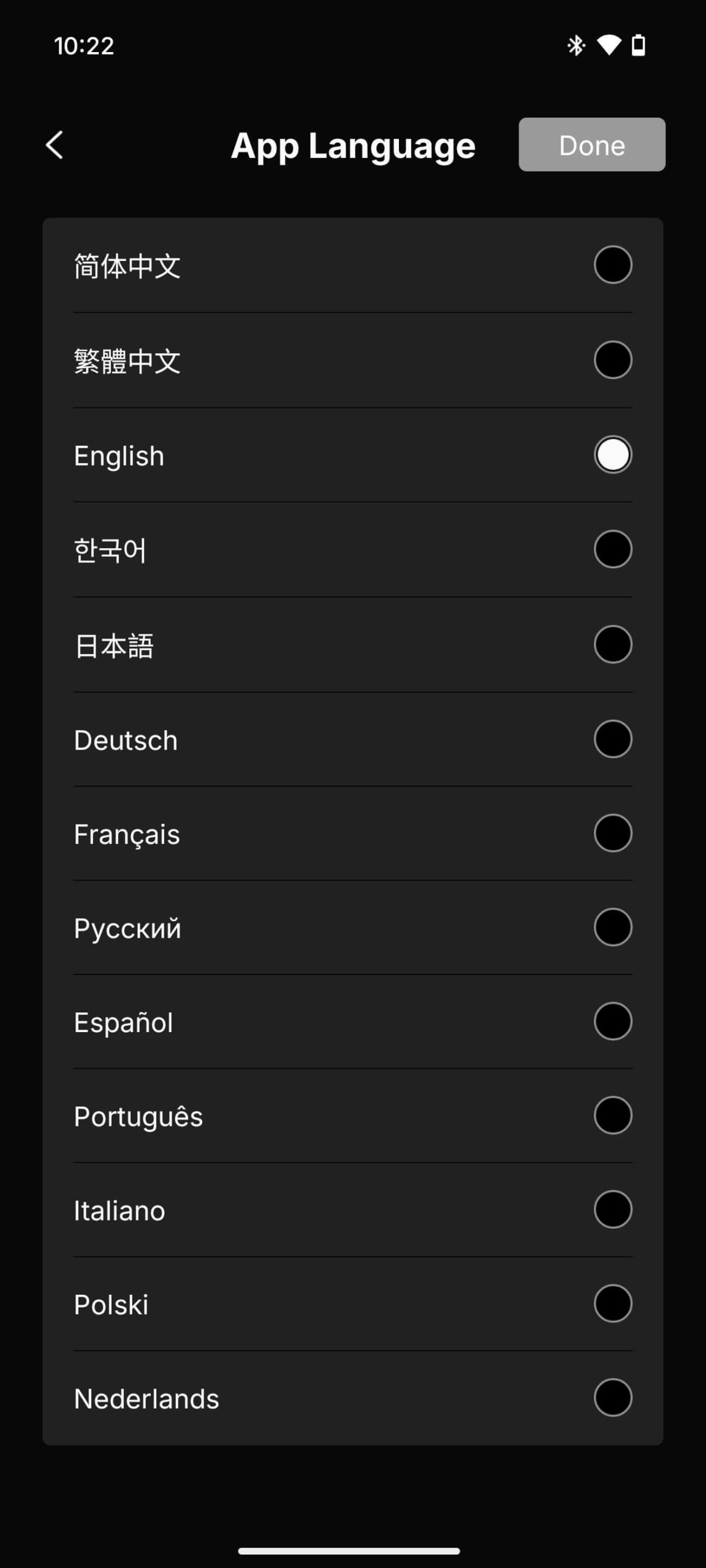Set the language to Русский
Image resolution: width=706 pixels, height=1568 pixels.
point(612,927)
